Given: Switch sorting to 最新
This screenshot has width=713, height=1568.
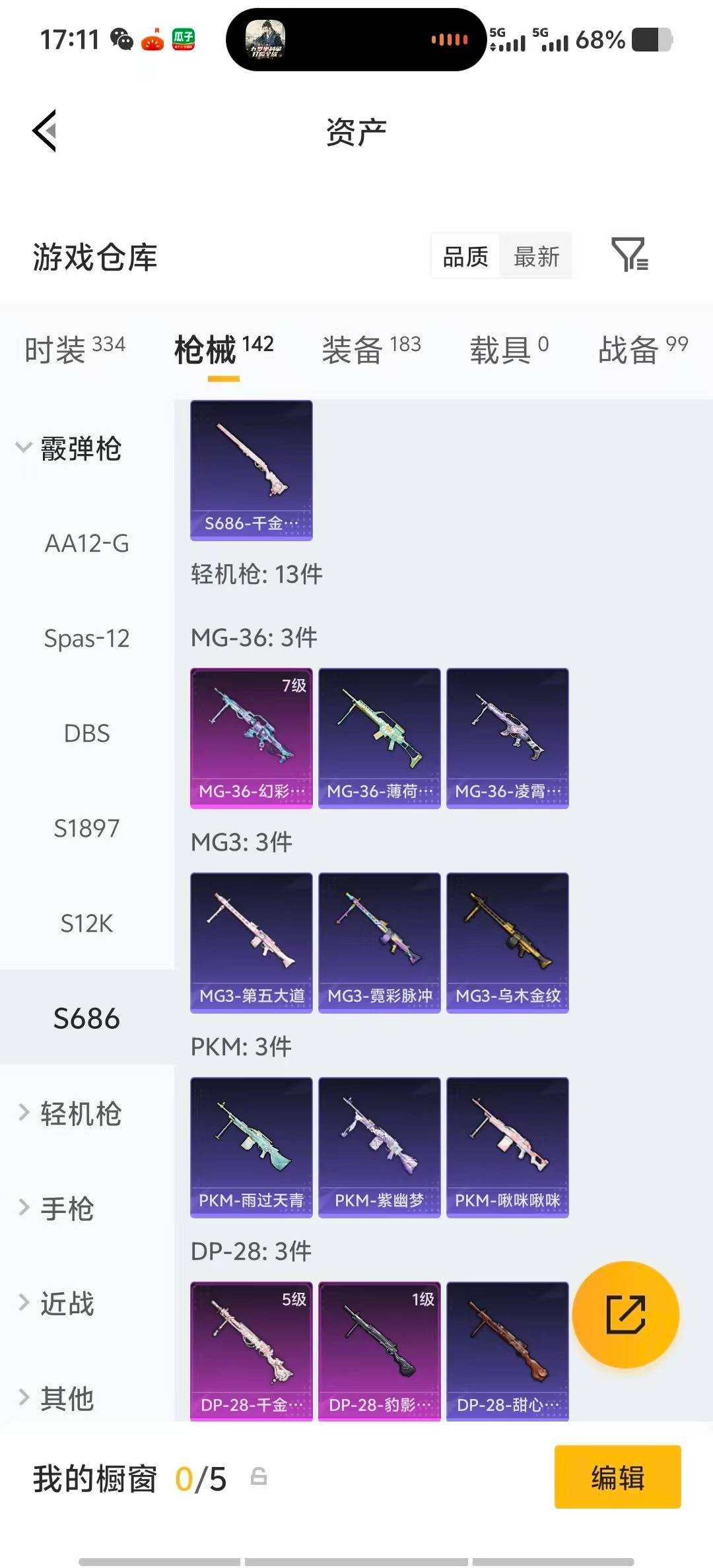Looking at the screenshot, I should coord(536,256).
